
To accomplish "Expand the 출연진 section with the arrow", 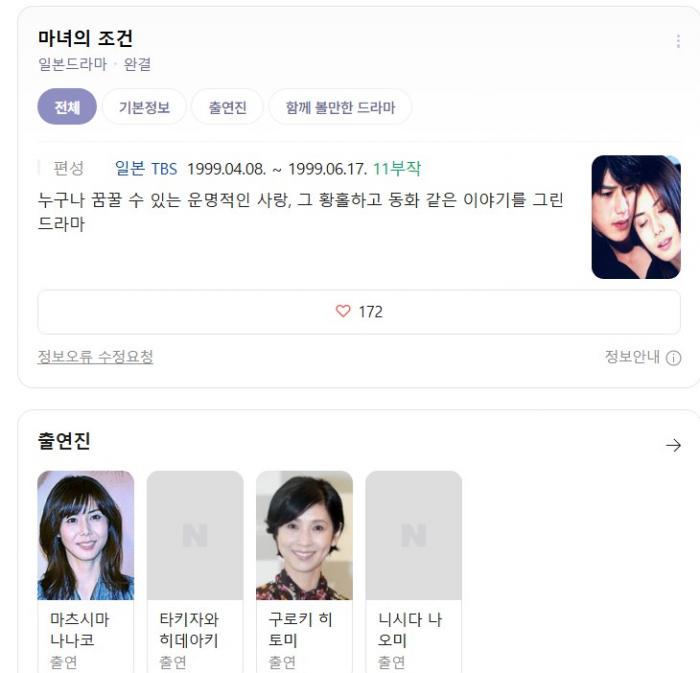I will click(673, 445).
